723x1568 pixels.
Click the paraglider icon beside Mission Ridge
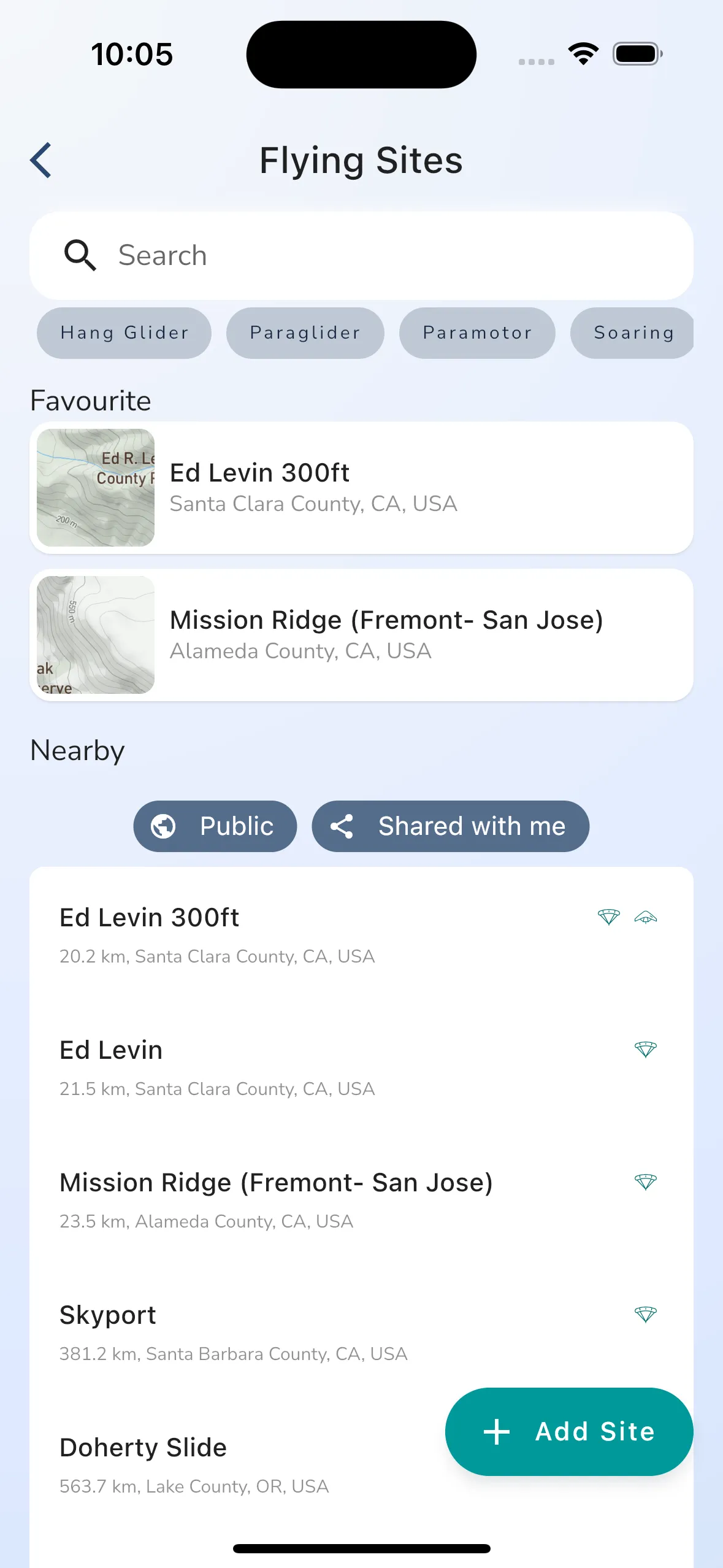646,1182
